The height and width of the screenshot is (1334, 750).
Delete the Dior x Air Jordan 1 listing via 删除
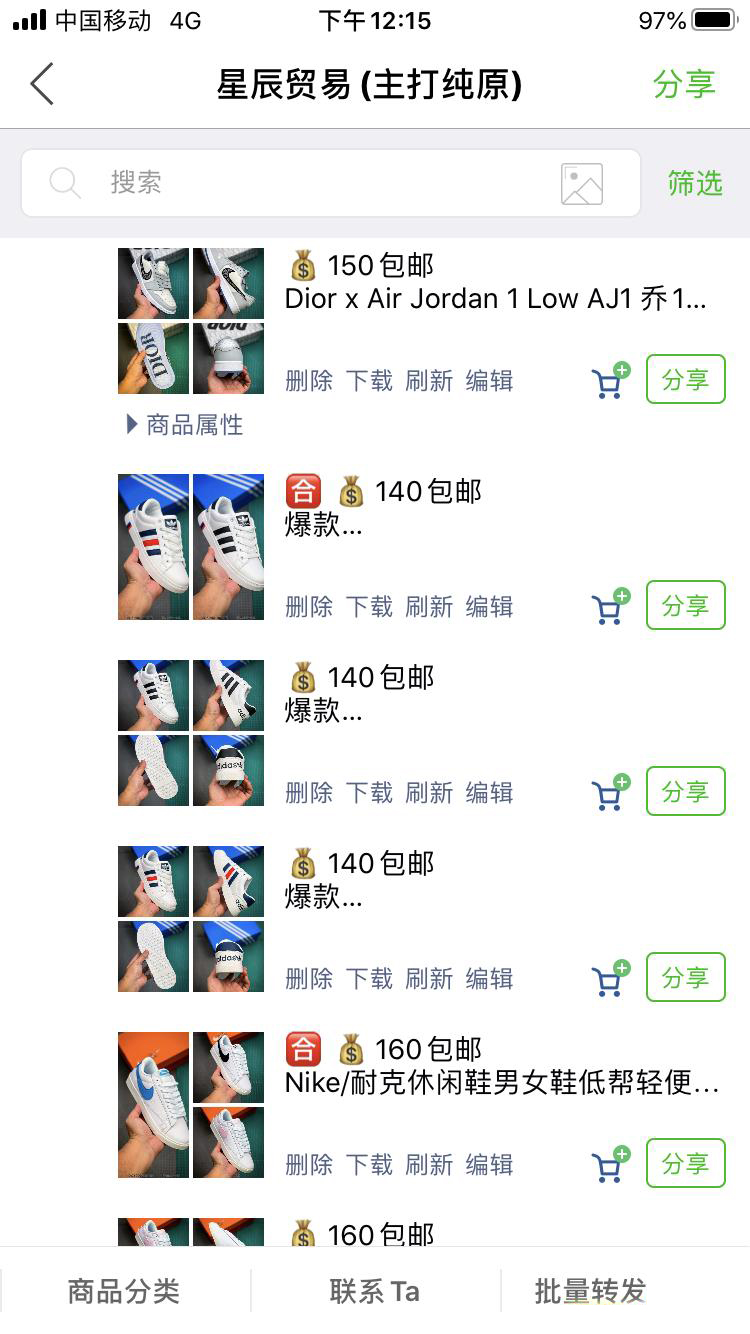point(310,380)
